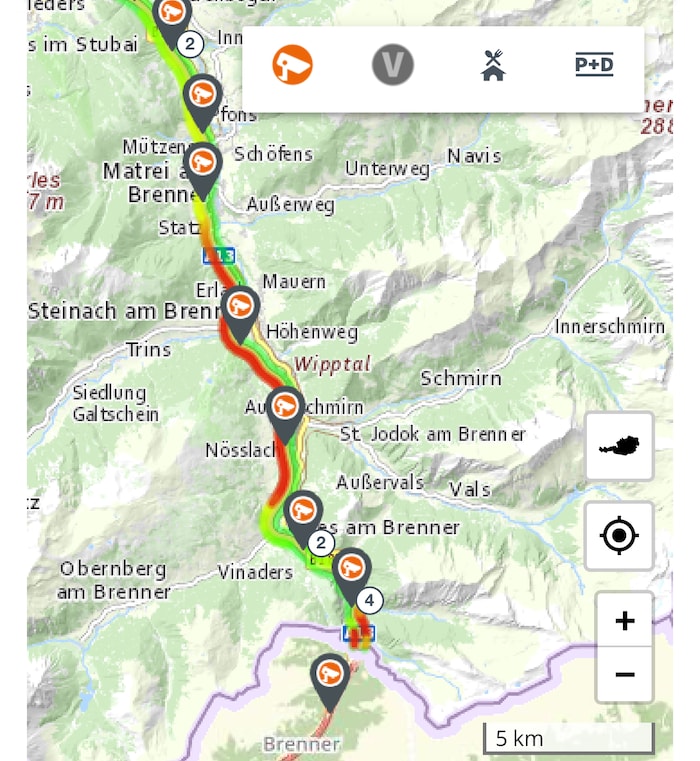Show the whole Austria map overview
The image size is (700, 761).
pos(619,446)
